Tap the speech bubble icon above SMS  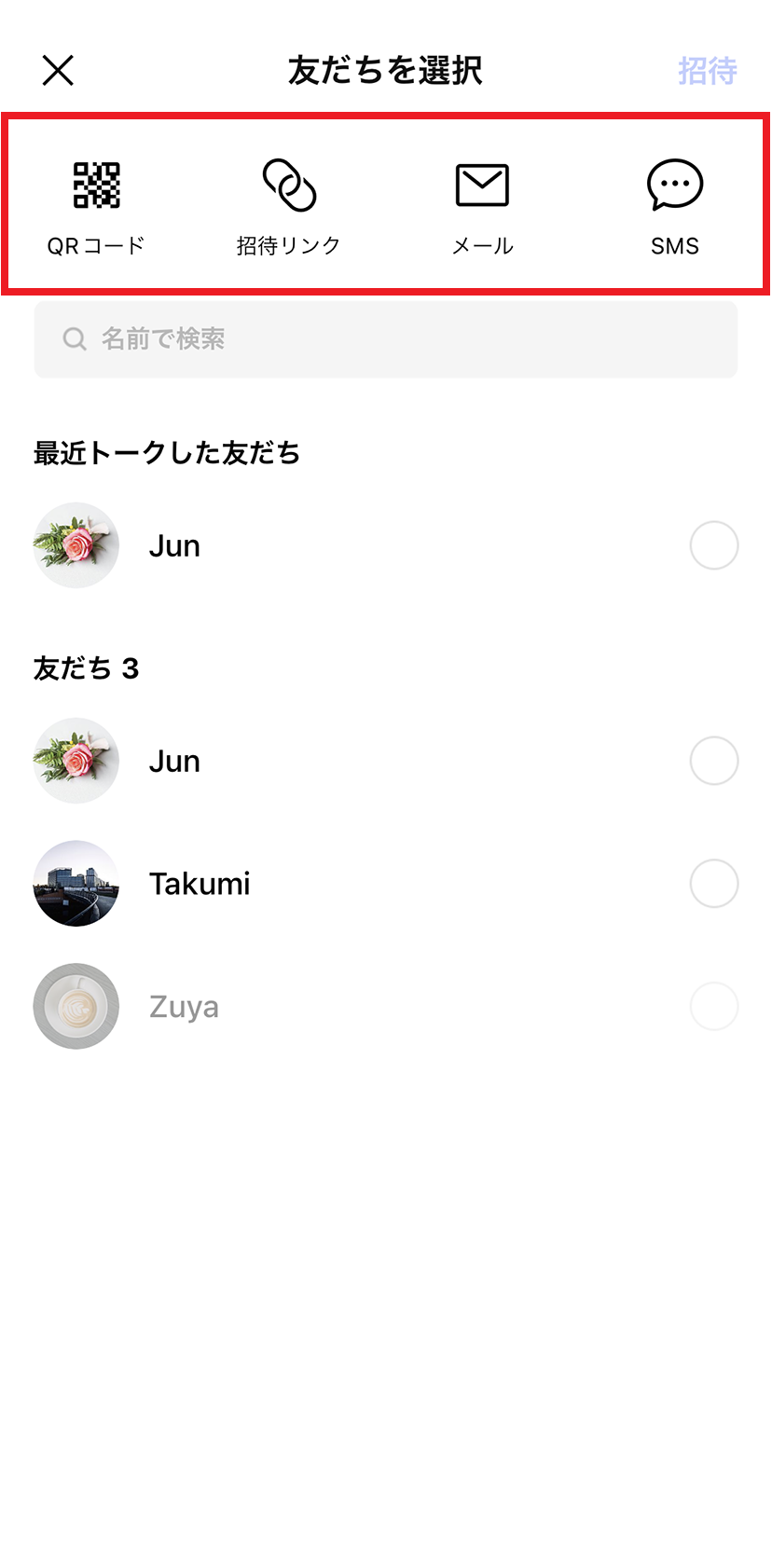pyautogui.click(x=674, y=184)
